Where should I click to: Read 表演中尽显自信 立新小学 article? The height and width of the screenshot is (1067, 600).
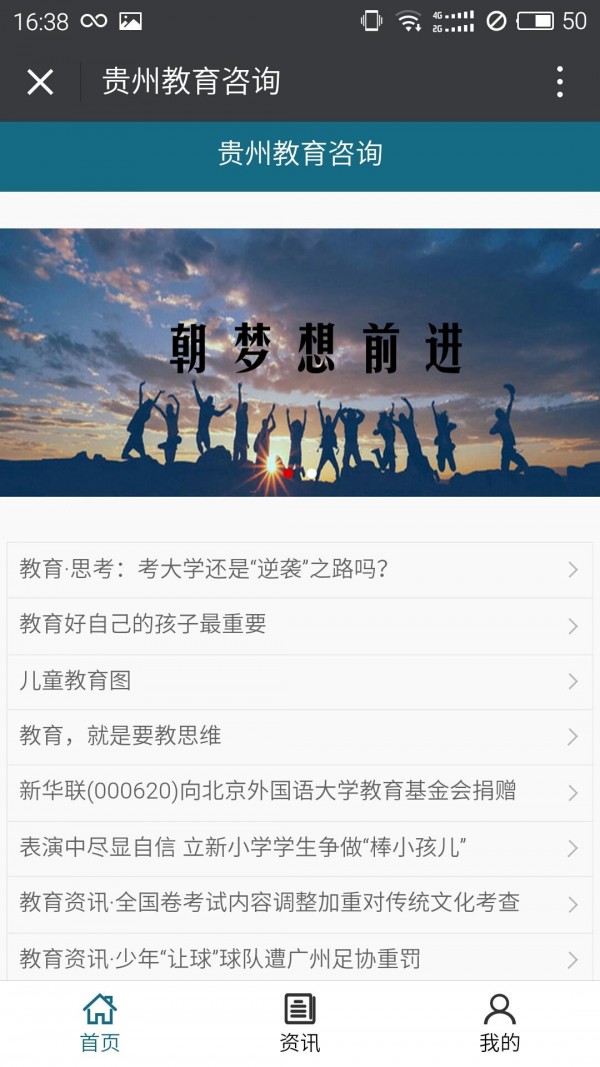(298, 849)
